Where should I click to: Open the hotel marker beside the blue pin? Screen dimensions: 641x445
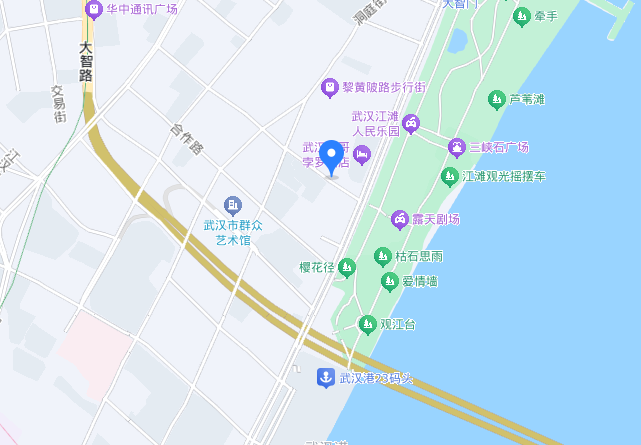tap(362, 153)
